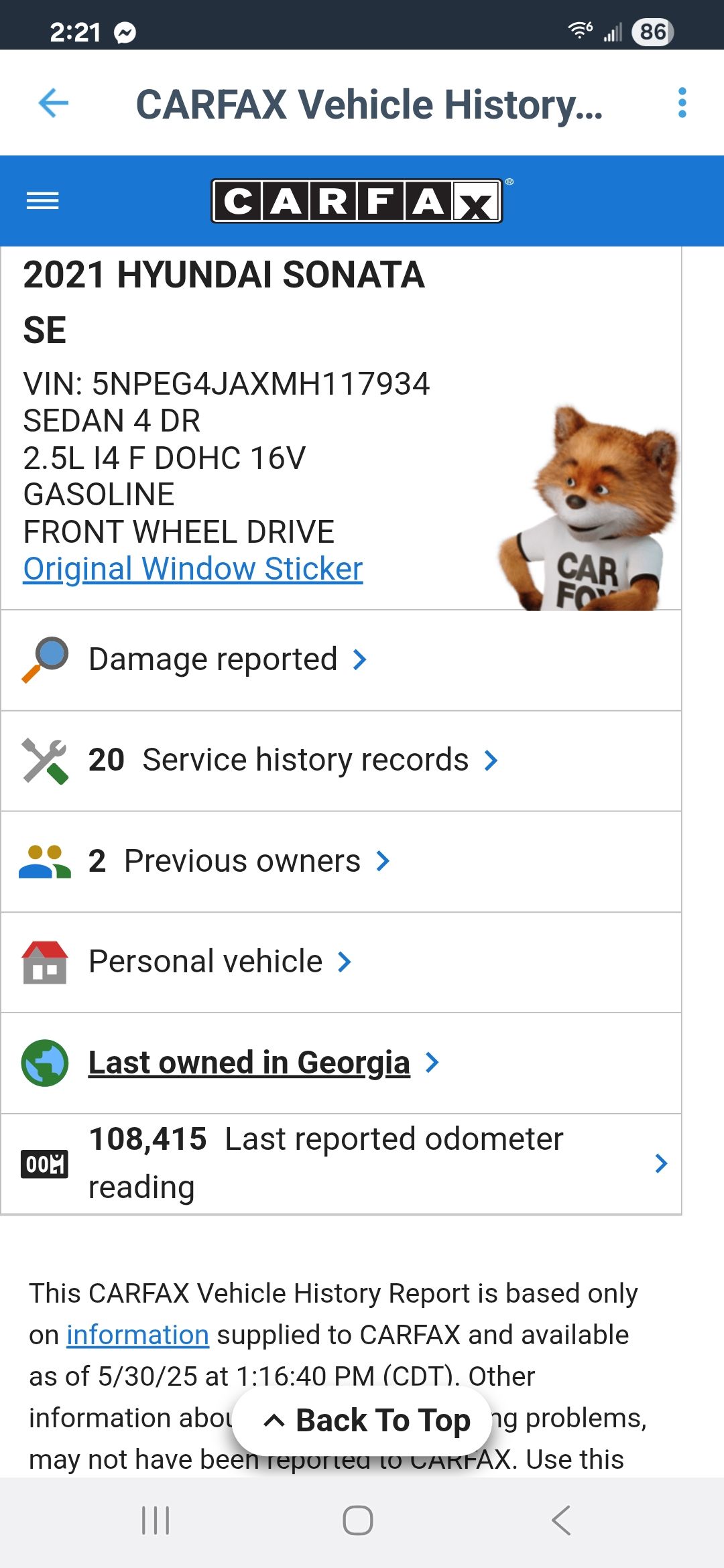The height and width of the screenshot is (1568, 724).
Task: Open recent apps from navigation bar
Action: 156,1520
